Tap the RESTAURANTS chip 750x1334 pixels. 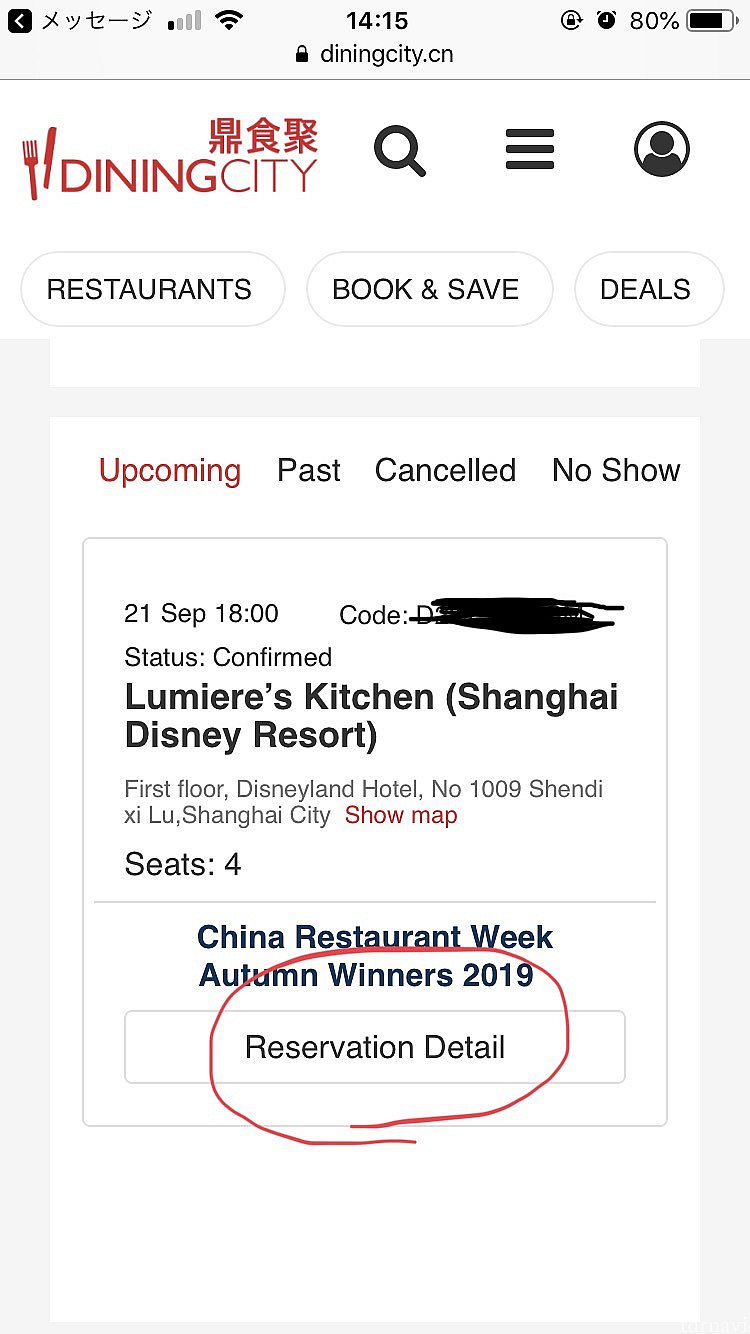tap(150, 289)
